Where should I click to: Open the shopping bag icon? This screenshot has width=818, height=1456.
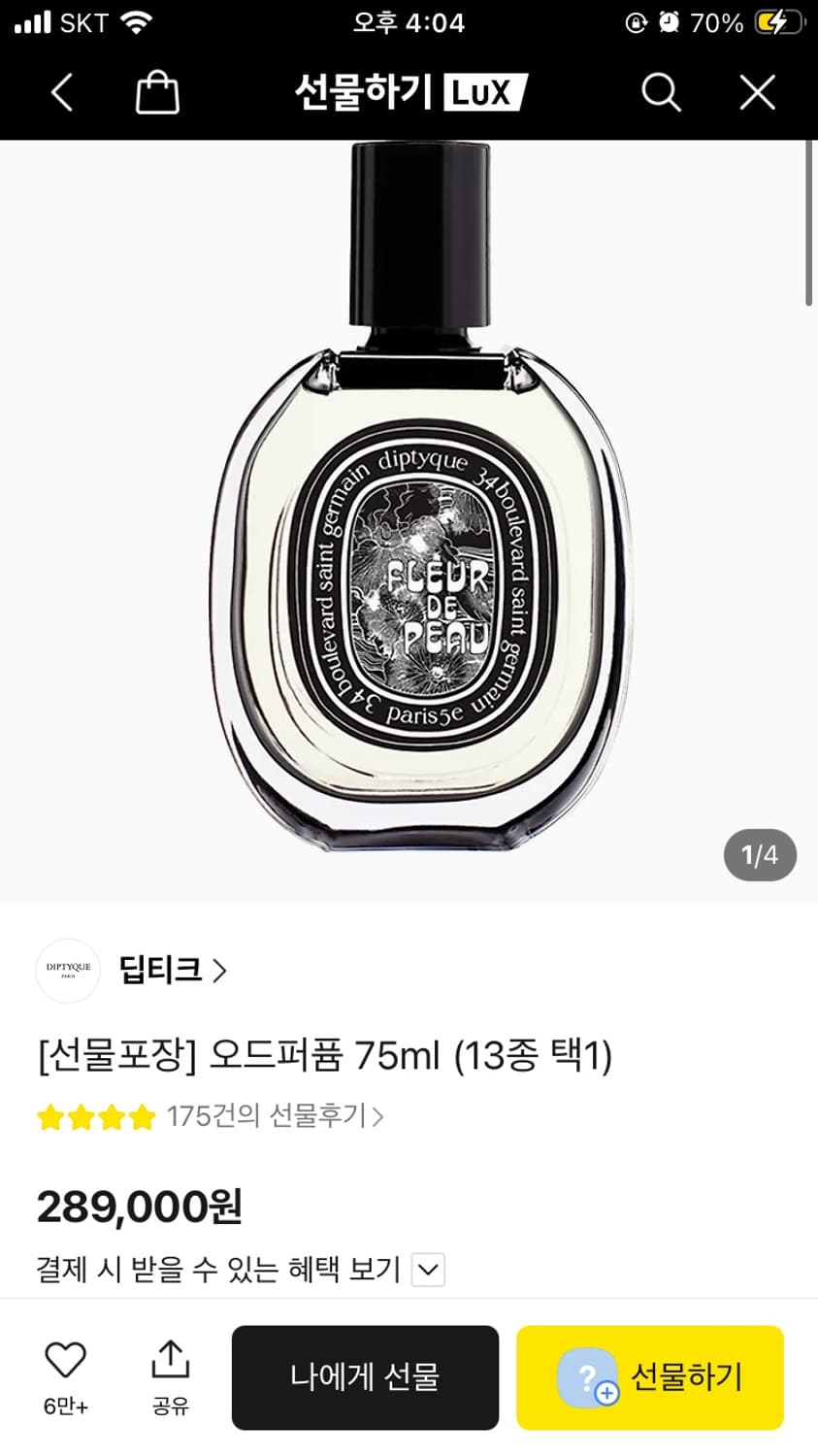click(156, 91)
